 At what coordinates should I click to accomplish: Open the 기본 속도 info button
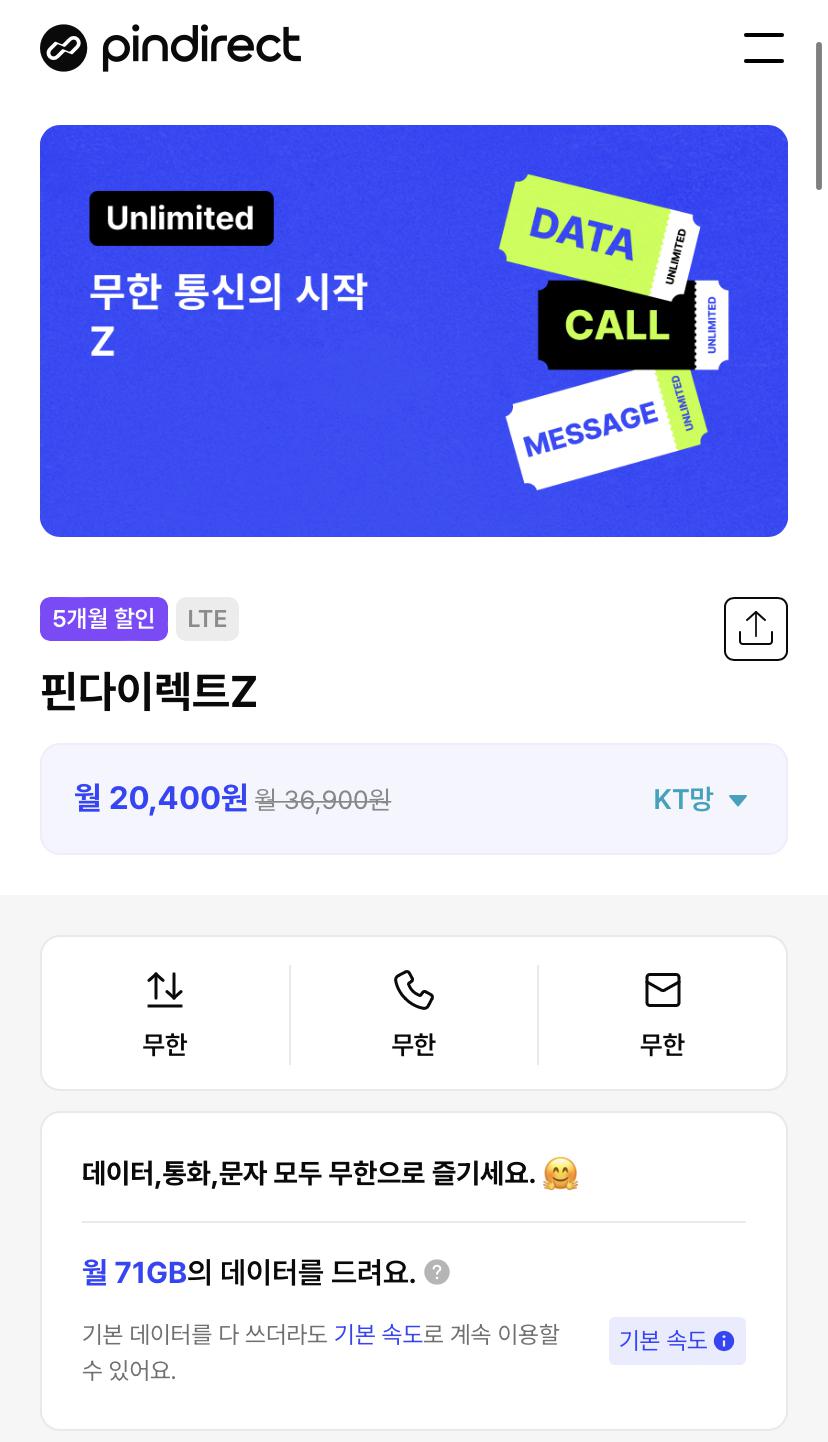click(x=677, y=1341)
